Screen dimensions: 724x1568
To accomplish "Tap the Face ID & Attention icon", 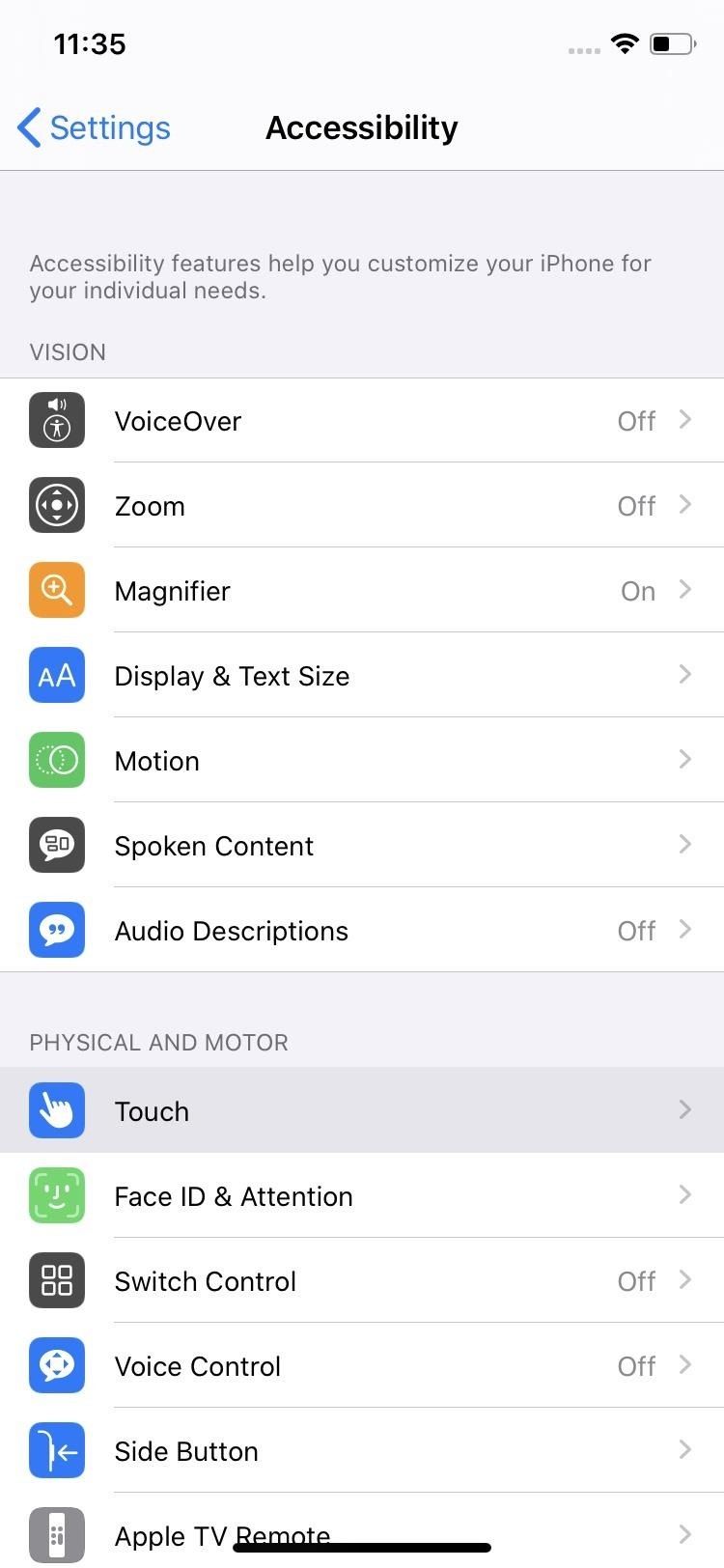I will [x=56, y=1195].
